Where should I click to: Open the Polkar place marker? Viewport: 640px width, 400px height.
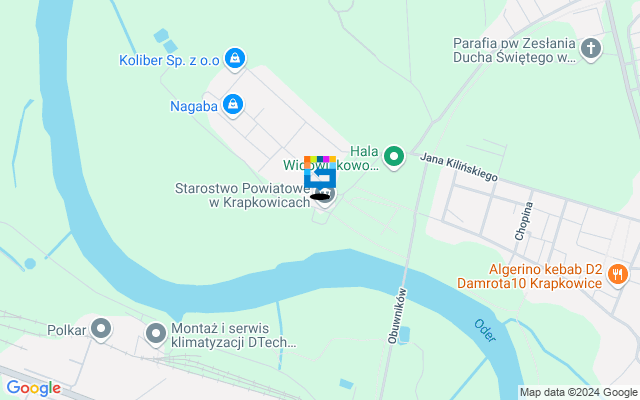pyautogui.click(x=101, y=328)
